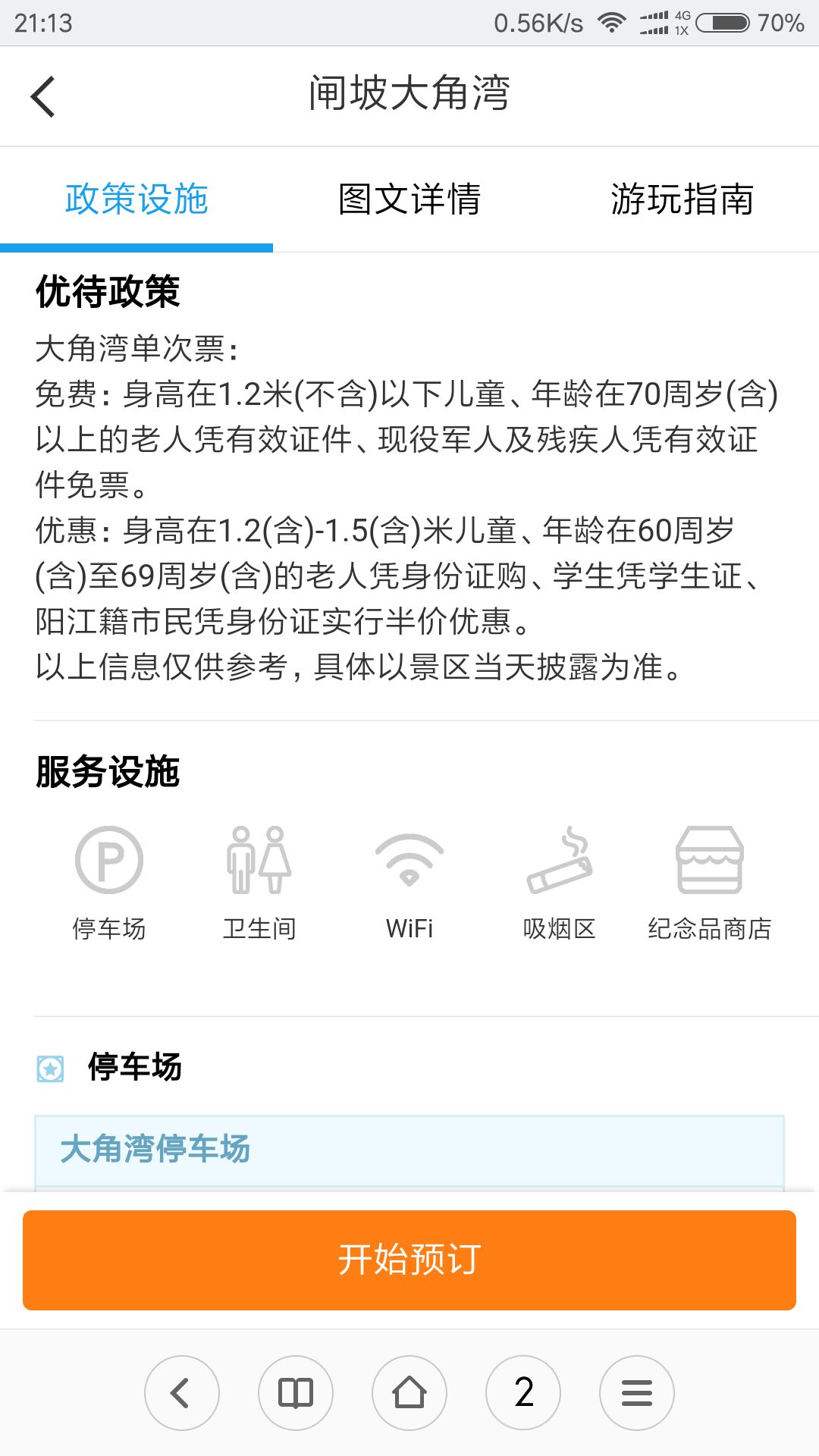Tap the browser back arrow button
This screenshot has height=1456, width=819.
[182, 1393]
